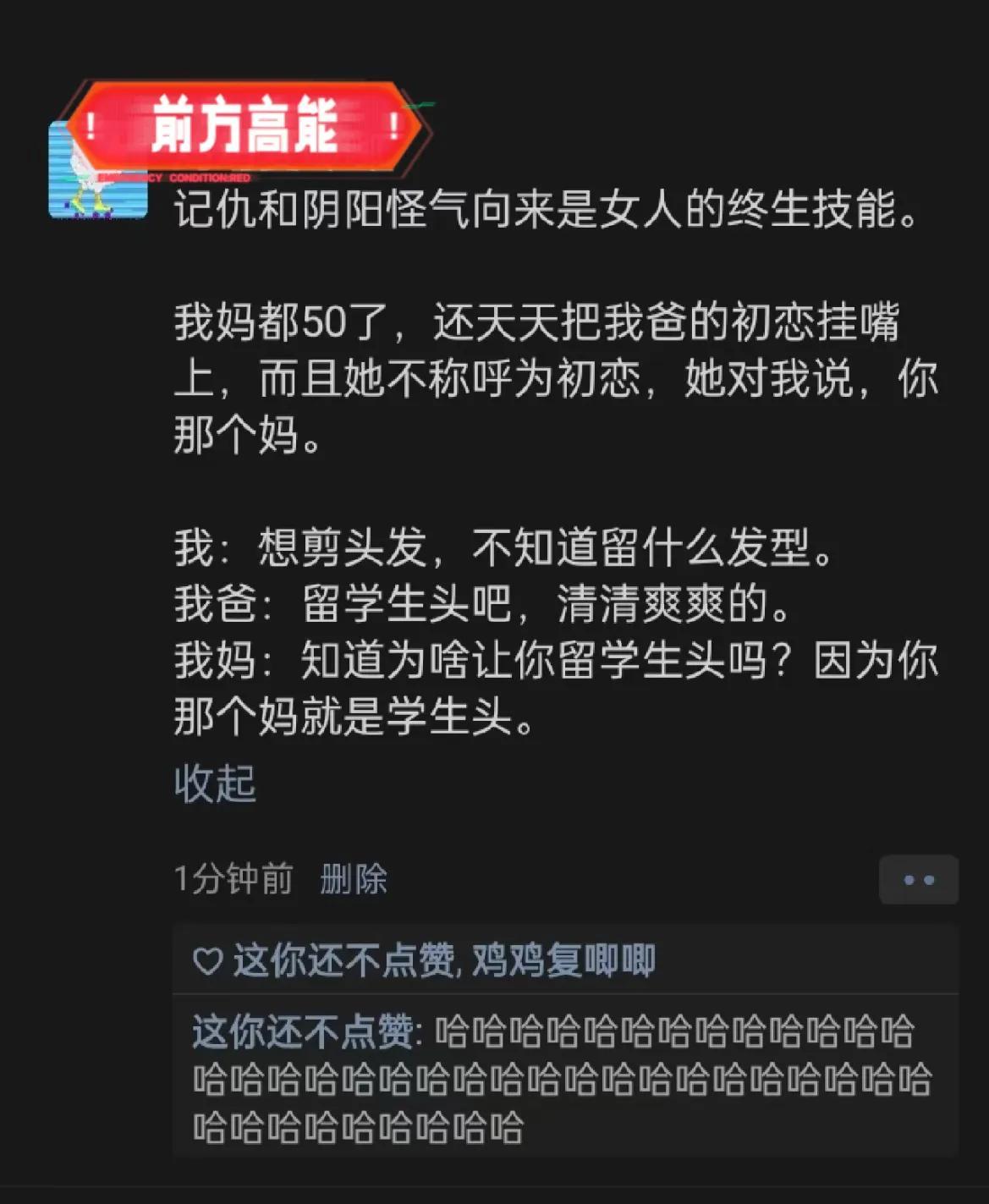Open the likes row with the heart
This screenshot has width=989, height=1204.
tap(423, 961)
